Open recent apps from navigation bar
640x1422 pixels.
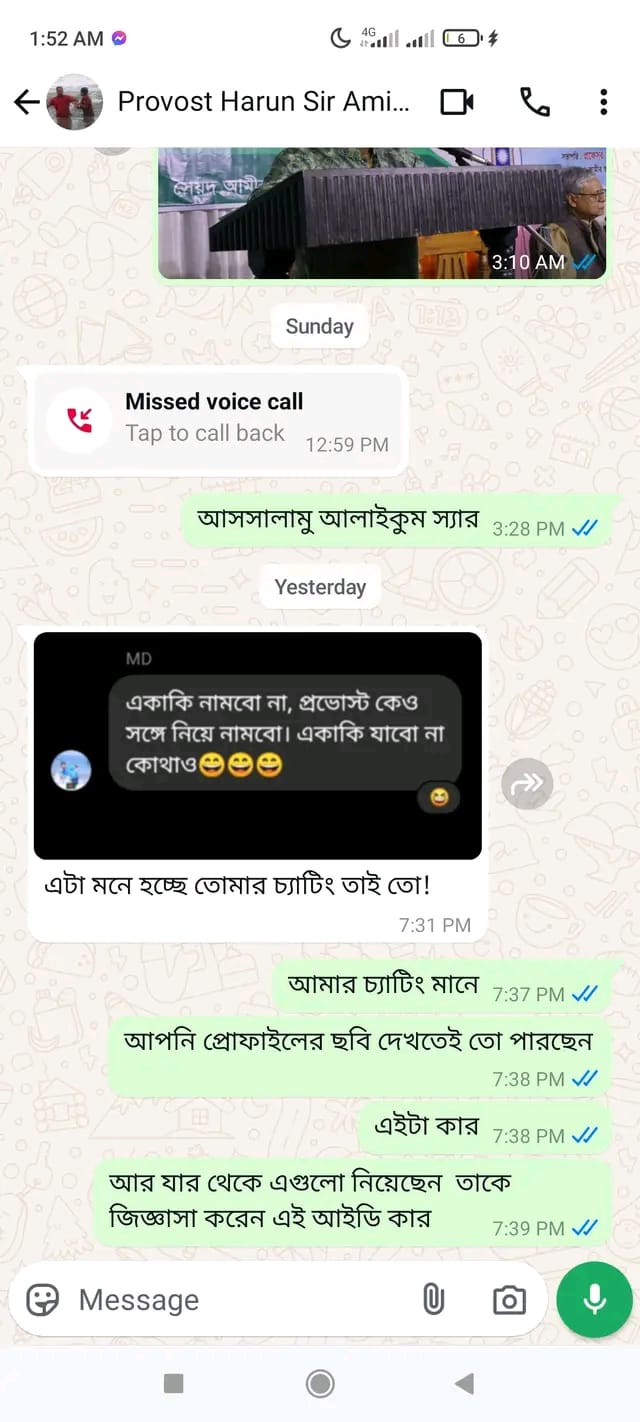(173, 1383)
